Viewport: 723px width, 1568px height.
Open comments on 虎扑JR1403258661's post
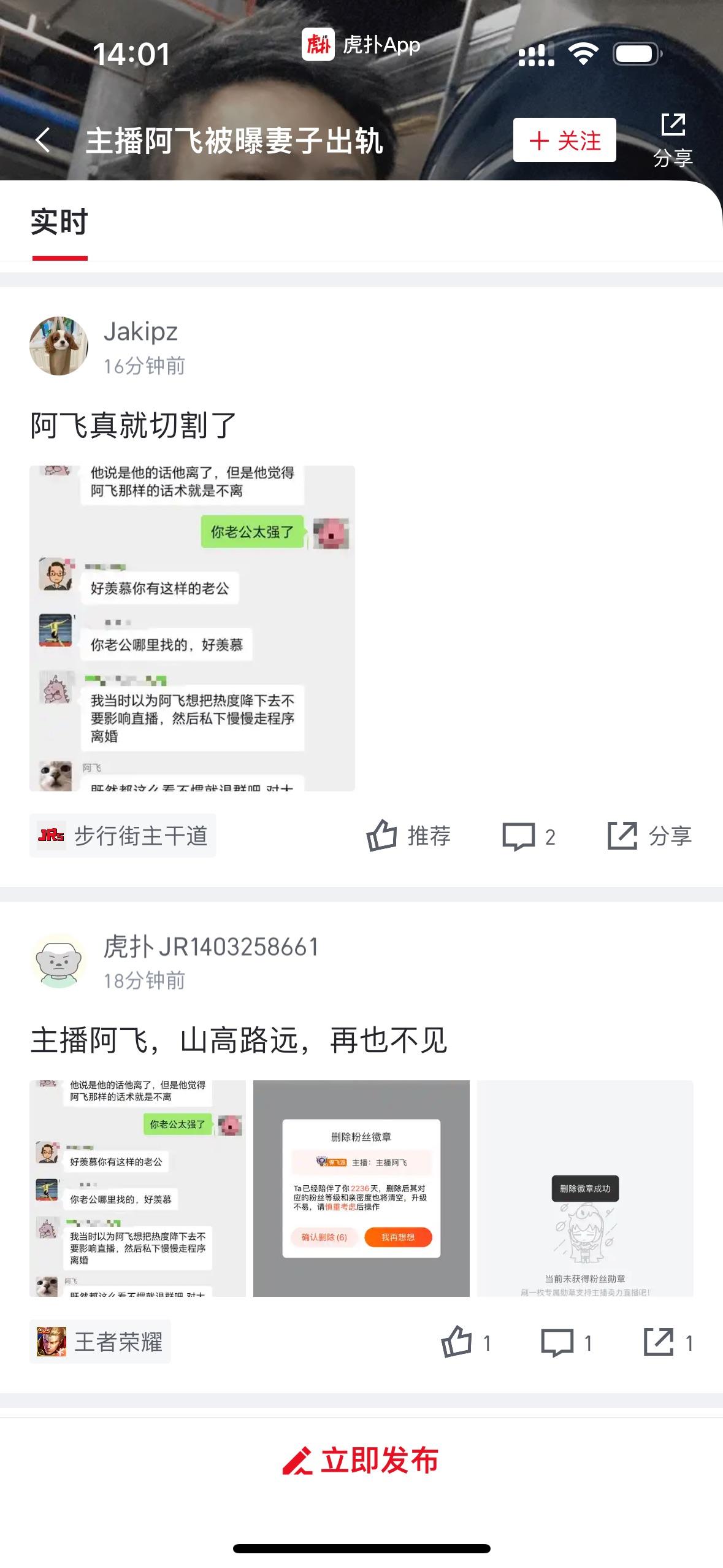point(567,1343)
